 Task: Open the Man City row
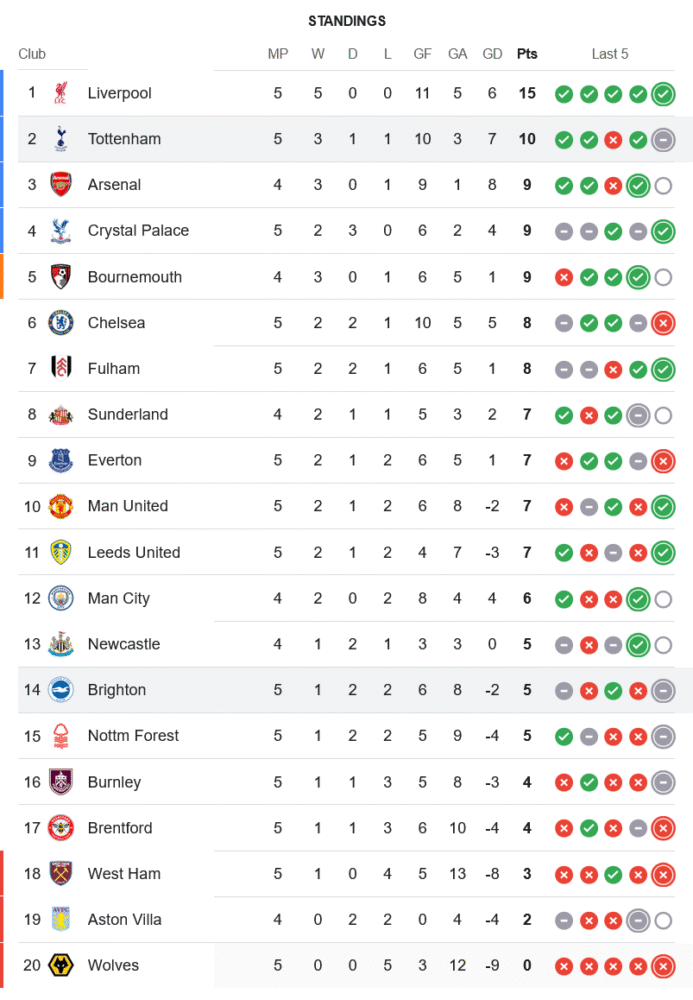pyautogui.click(x=118, y=598)
